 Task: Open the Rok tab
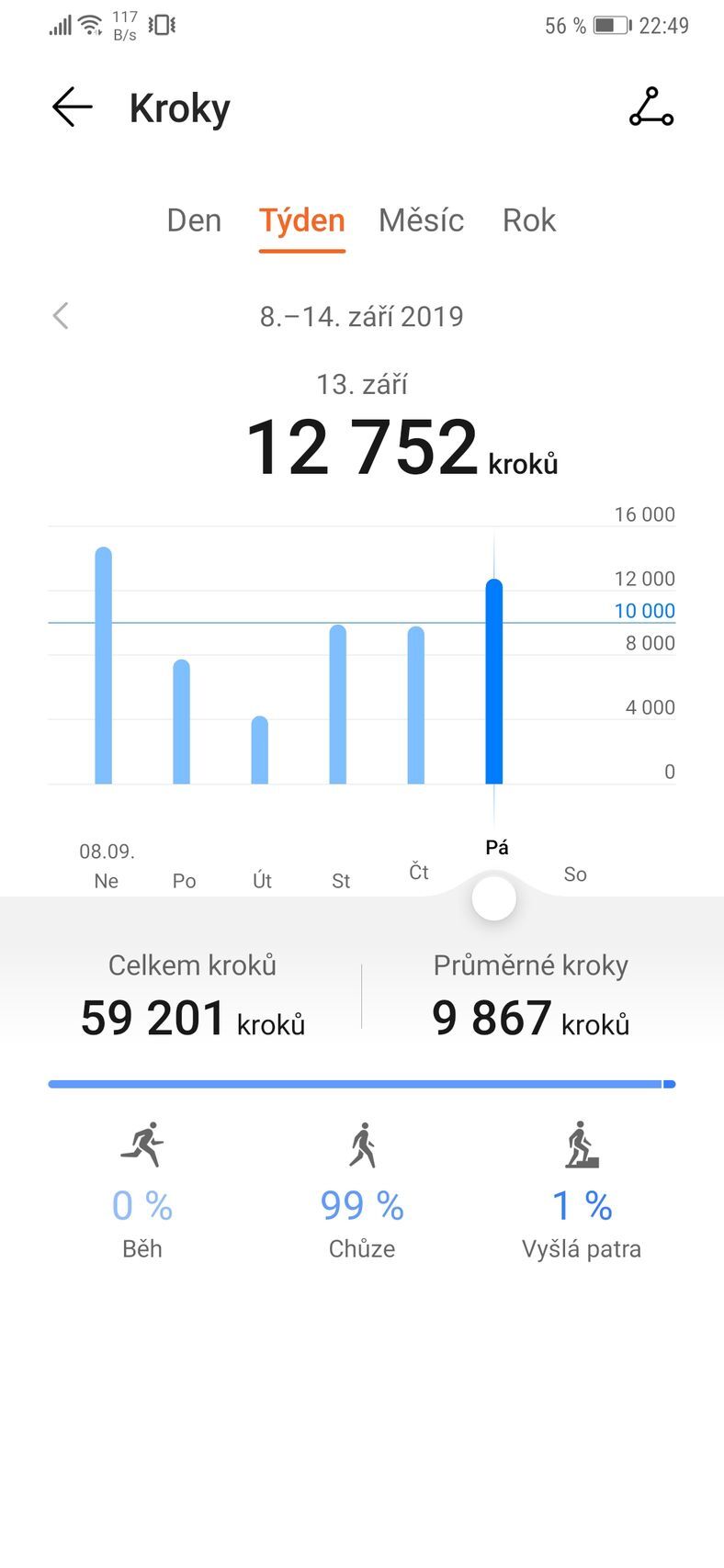point(529,220)
